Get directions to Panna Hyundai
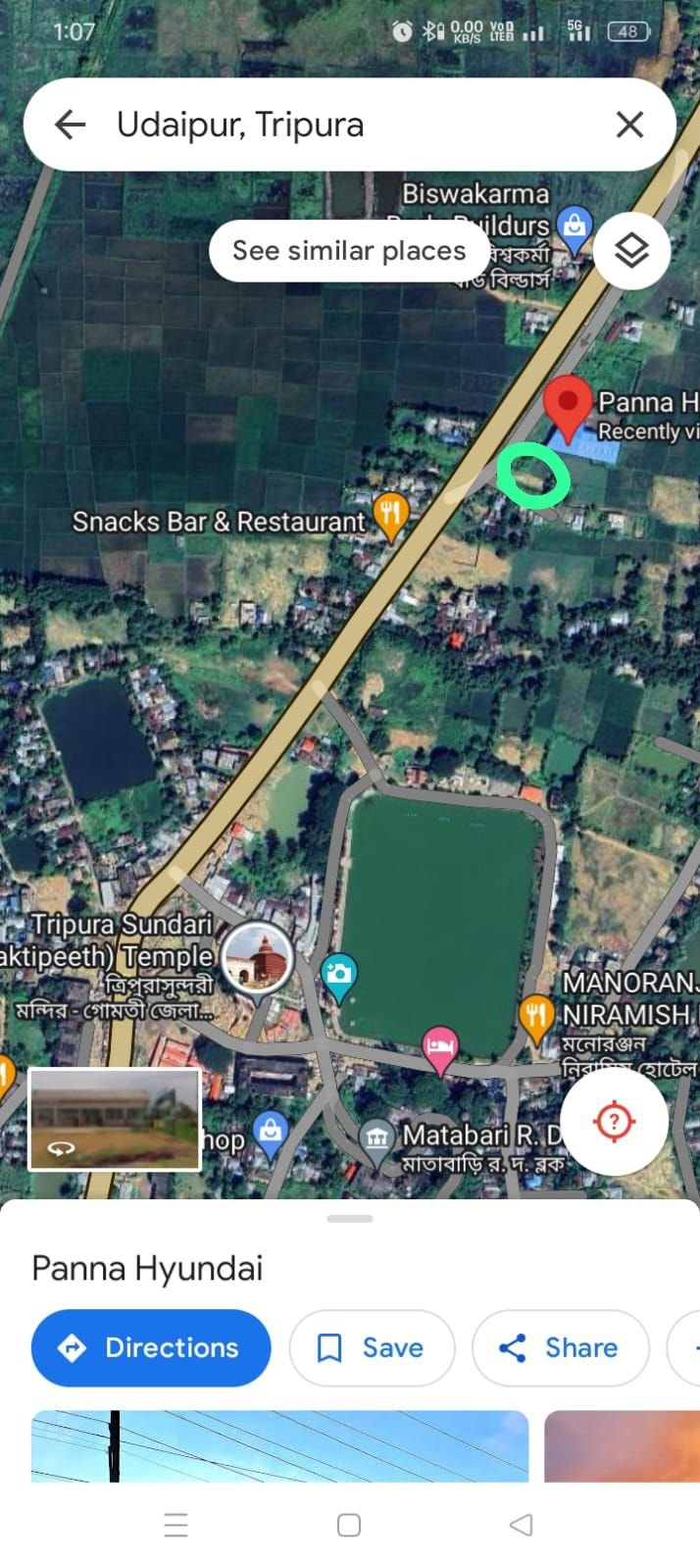This screenshot has width=700, height=1568. [151, 1347]
